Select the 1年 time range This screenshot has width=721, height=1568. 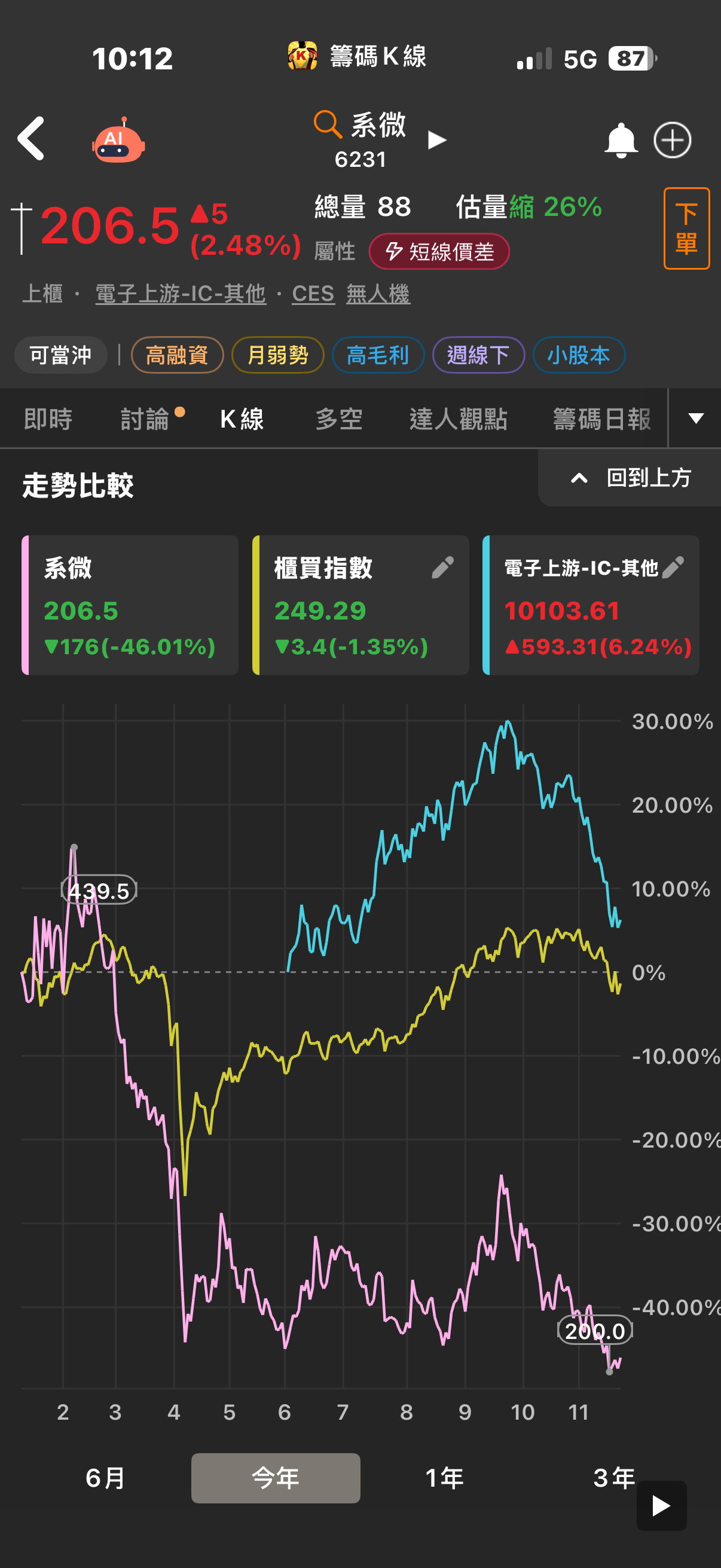pos(445,1477)
